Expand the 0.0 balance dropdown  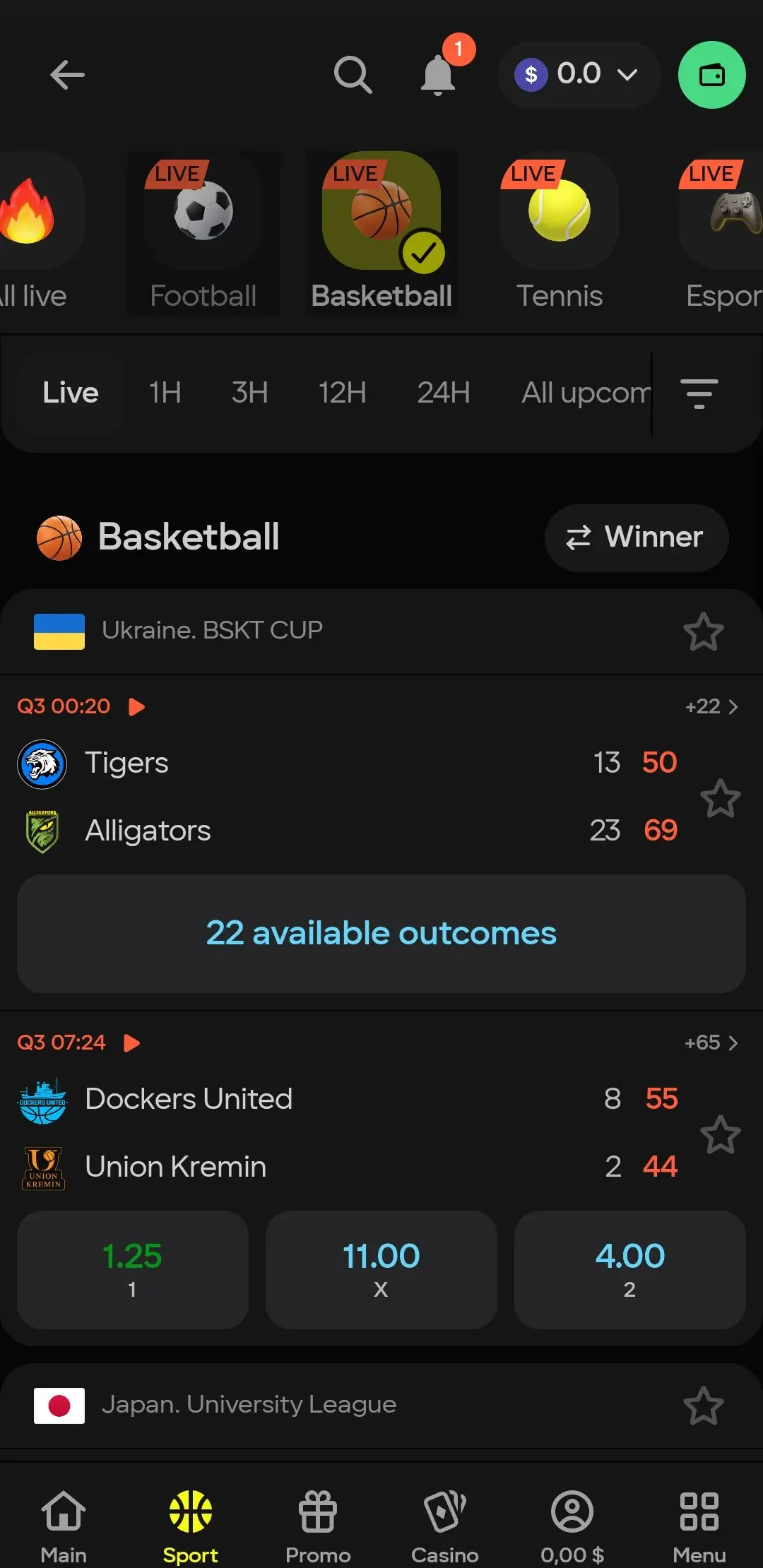pos(579,75)
